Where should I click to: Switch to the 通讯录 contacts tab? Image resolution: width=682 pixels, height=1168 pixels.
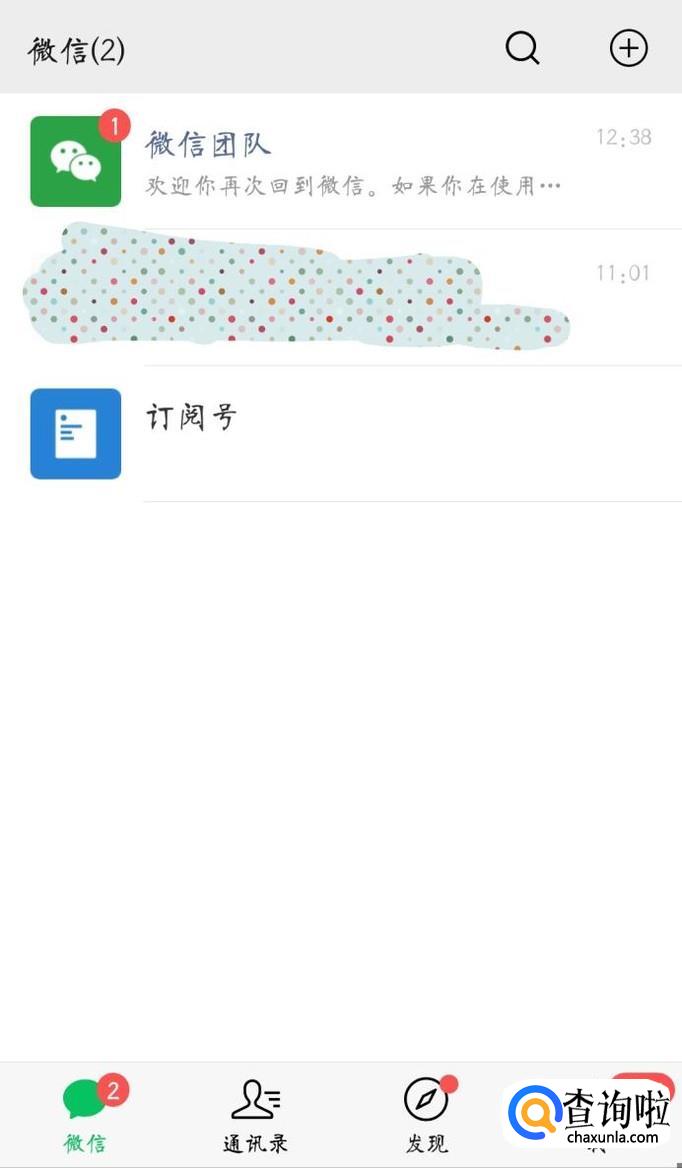click(x=255, y=1115)
